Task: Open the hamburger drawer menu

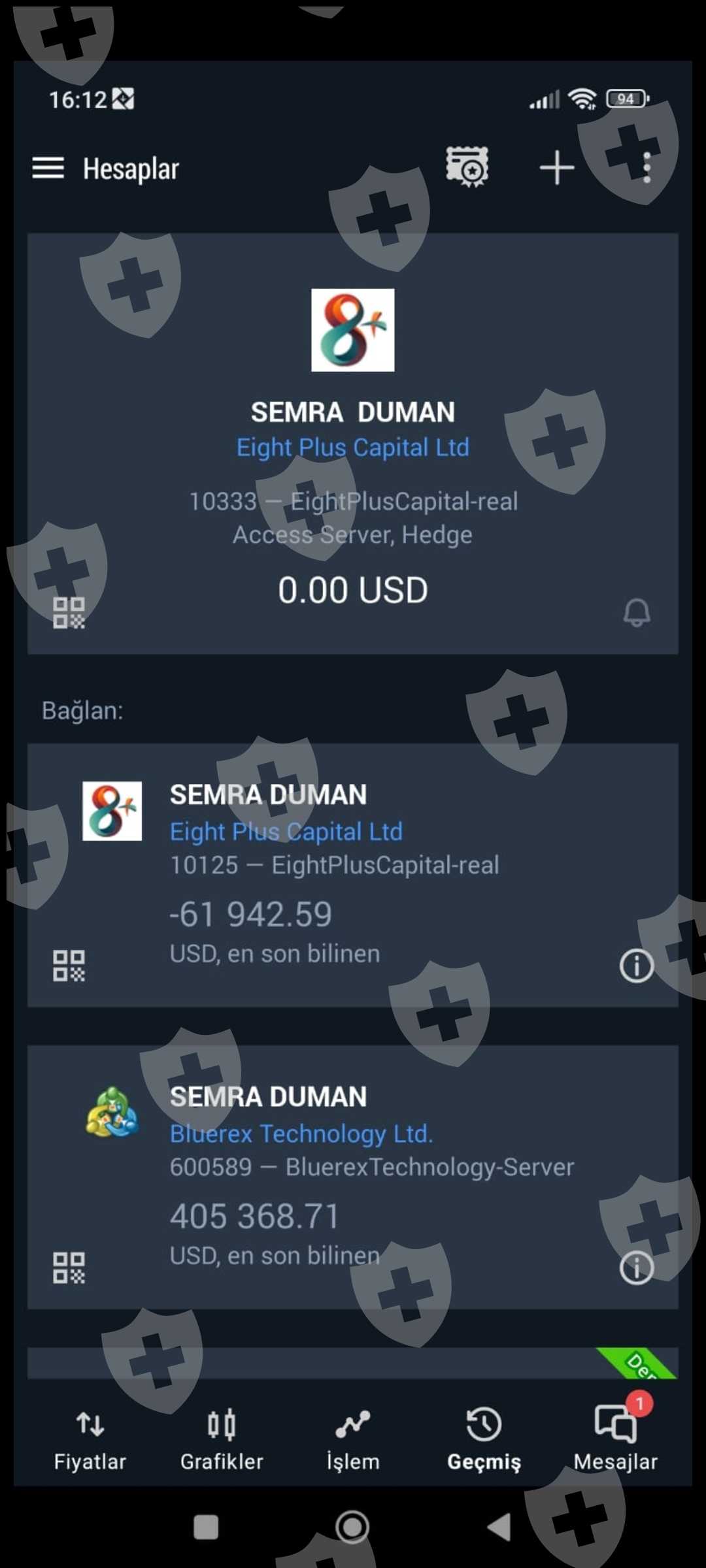Action: (48, 169)
